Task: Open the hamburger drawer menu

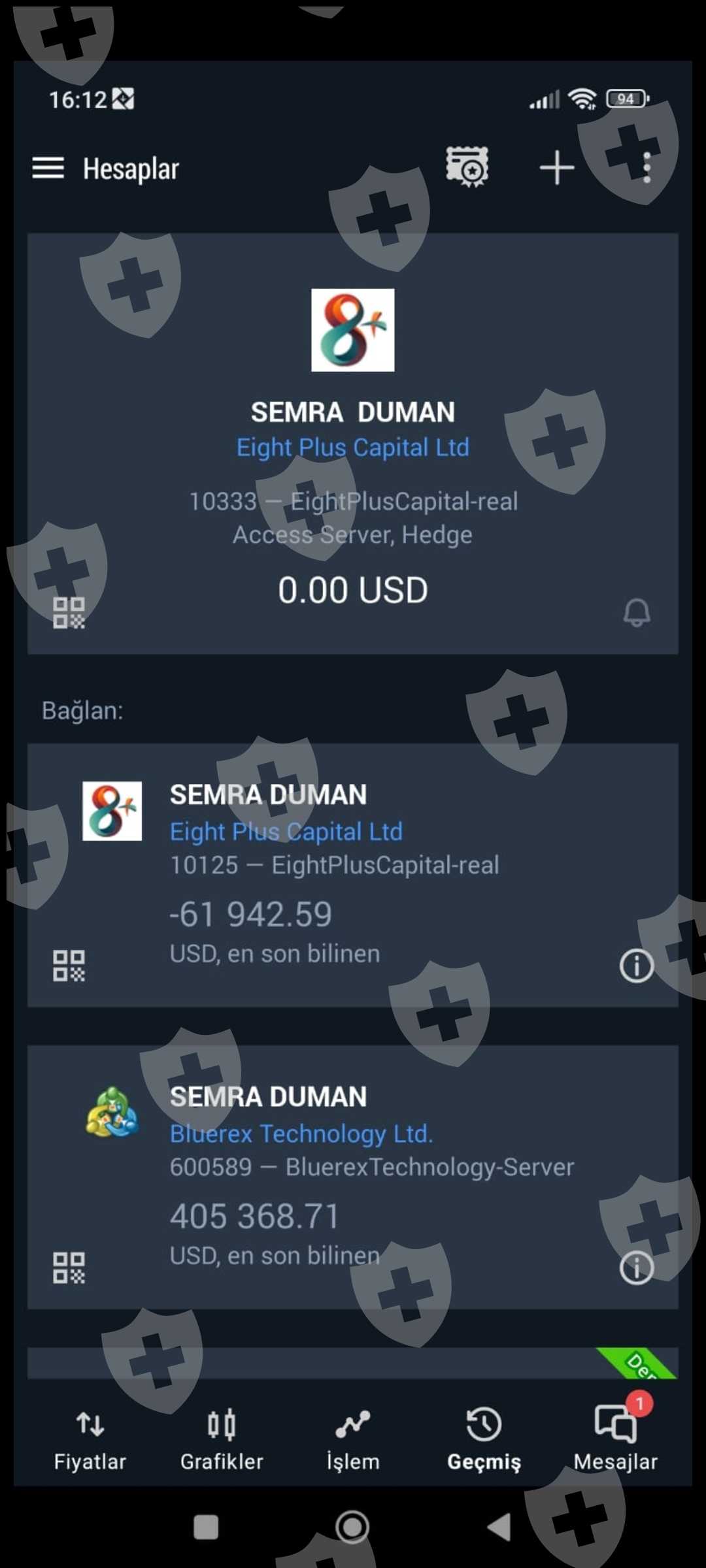Action: (48, 169)
